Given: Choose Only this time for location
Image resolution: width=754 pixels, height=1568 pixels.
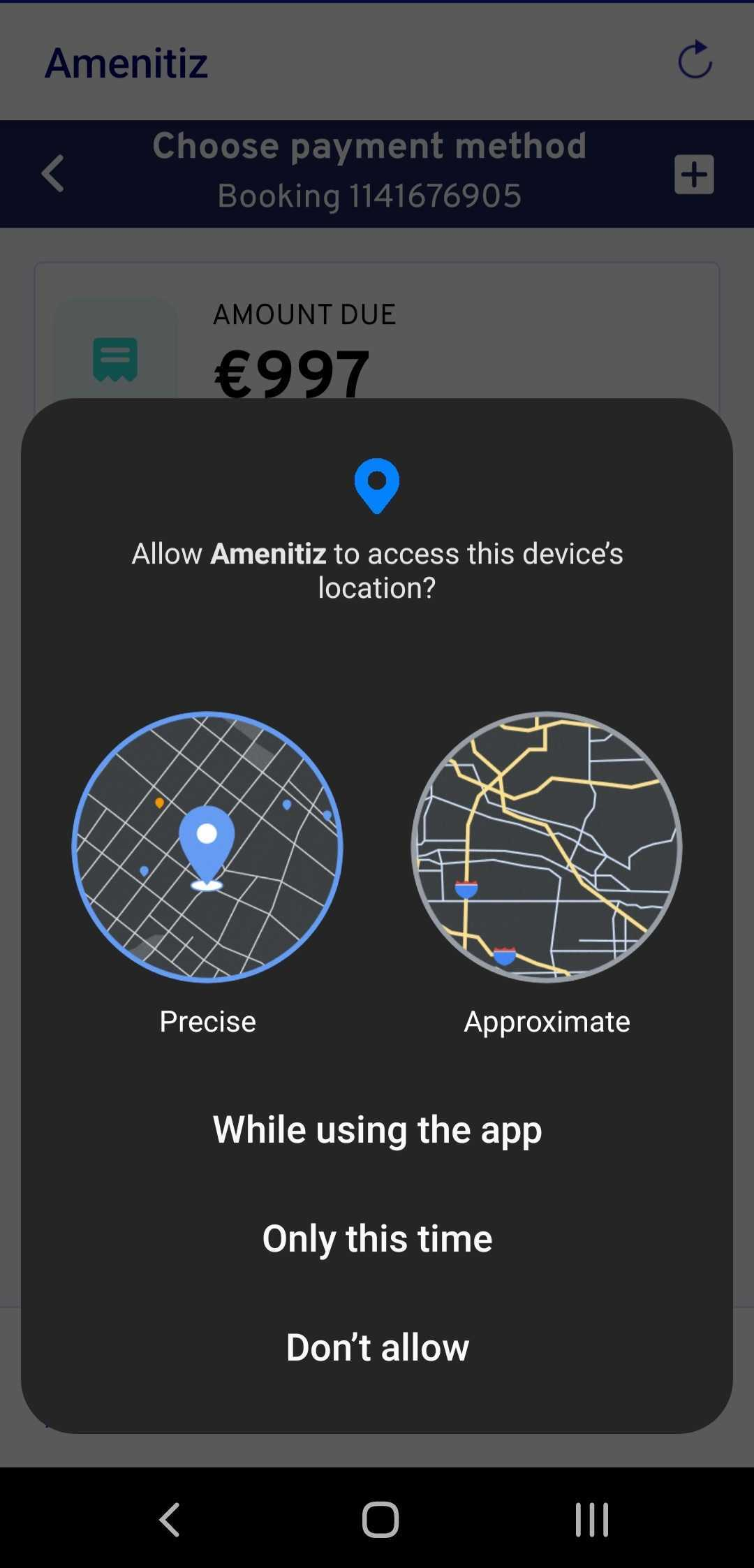Looking at the screenshot, I should click(377, 1238).
